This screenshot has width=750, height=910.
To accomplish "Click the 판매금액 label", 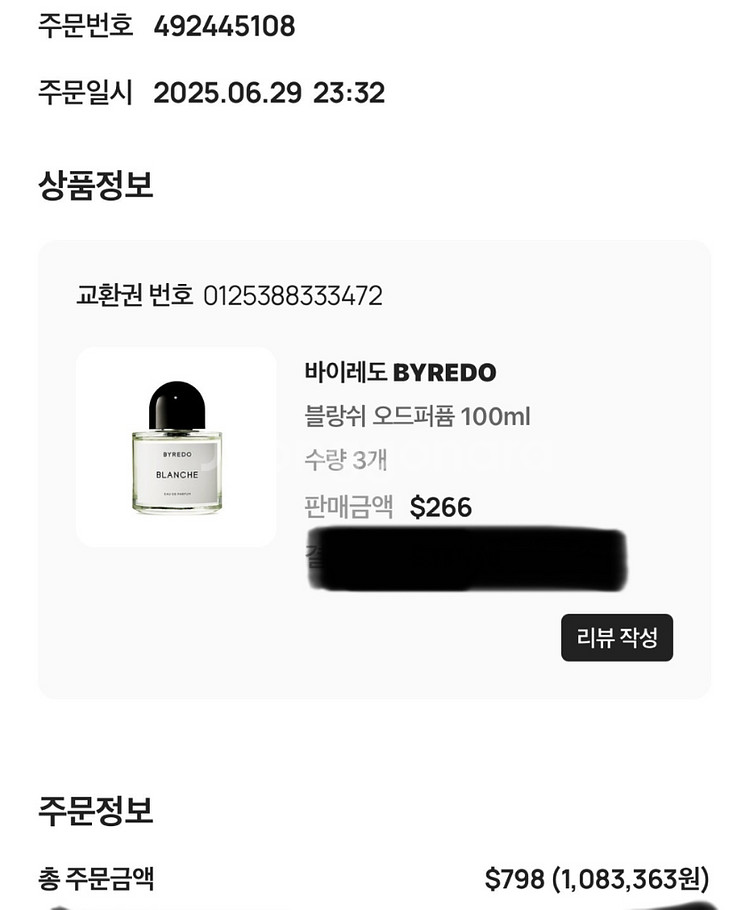I will (x=350, y=506).
